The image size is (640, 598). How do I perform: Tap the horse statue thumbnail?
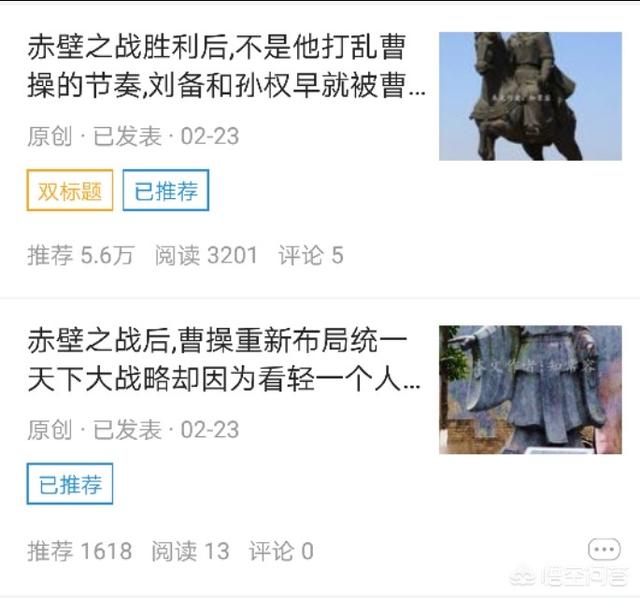530,96
